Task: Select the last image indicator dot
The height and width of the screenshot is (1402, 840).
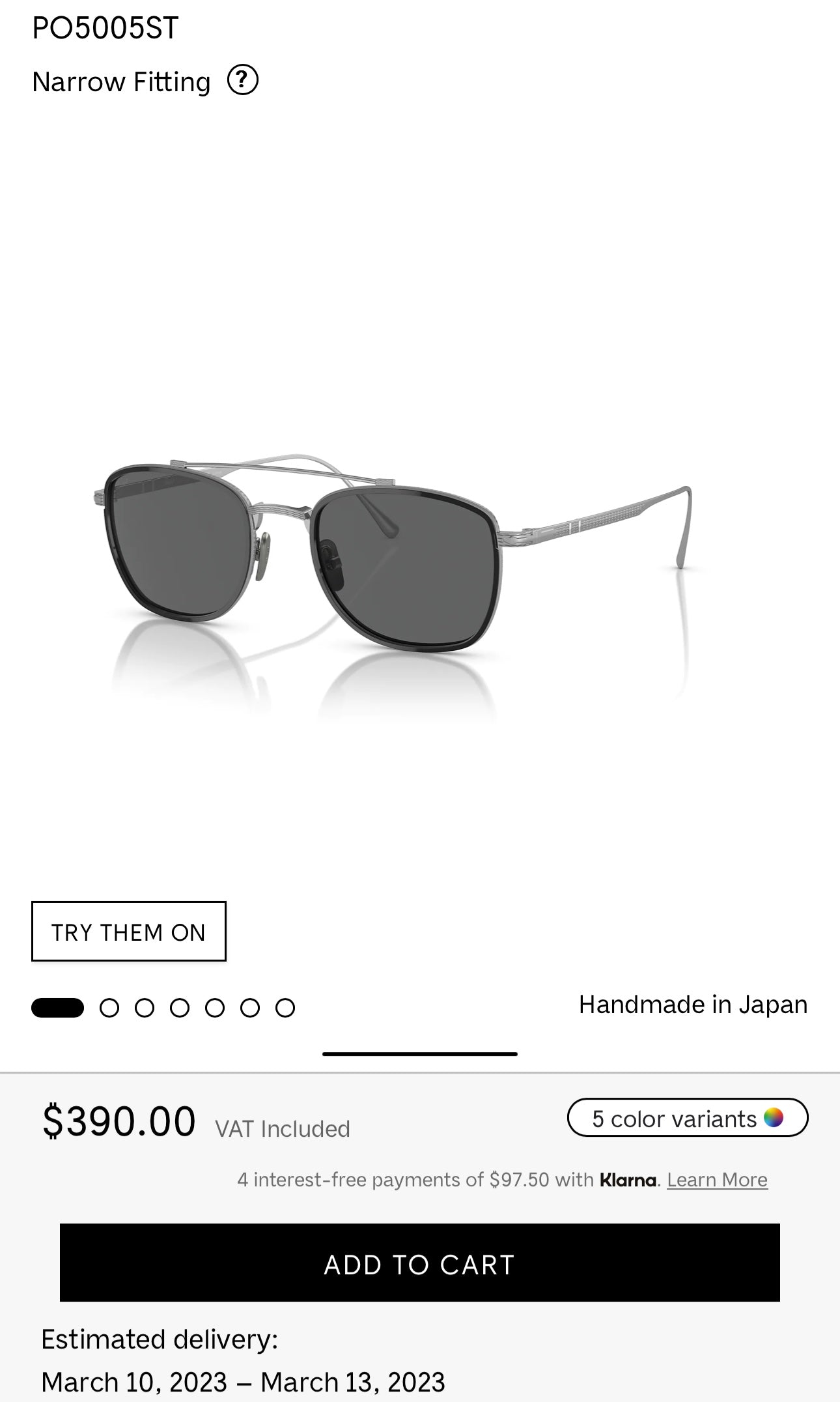Action: 285,1008
